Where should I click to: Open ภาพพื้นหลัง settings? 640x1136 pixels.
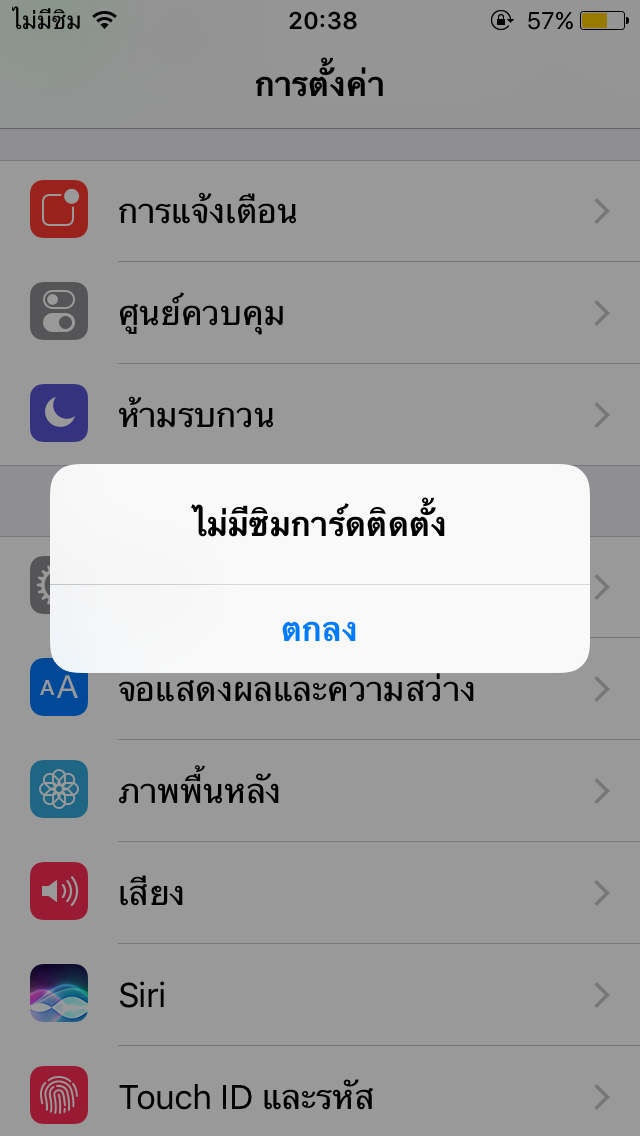[x=320, y=790]
